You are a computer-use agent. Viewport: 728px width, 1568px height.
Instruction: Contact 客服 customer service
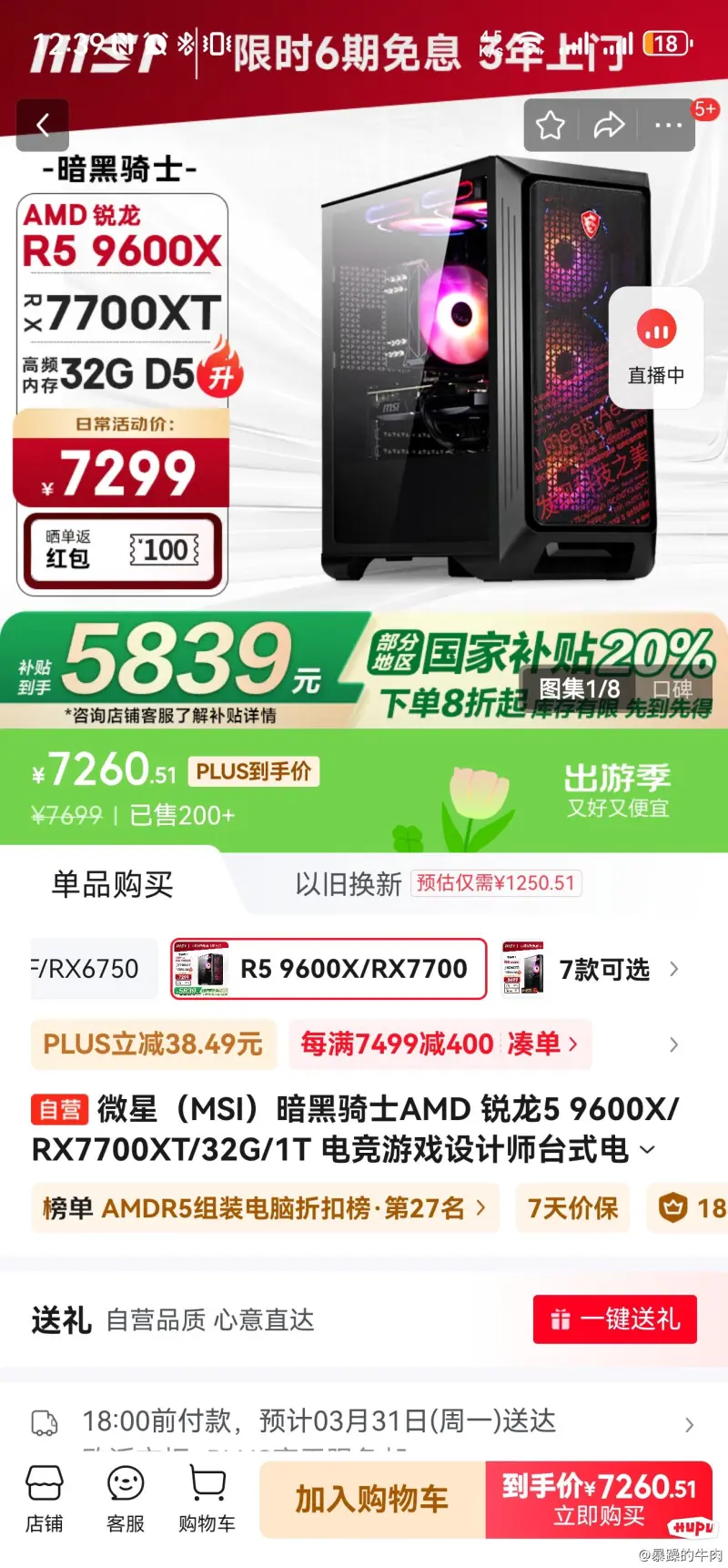click(126, 1499)
